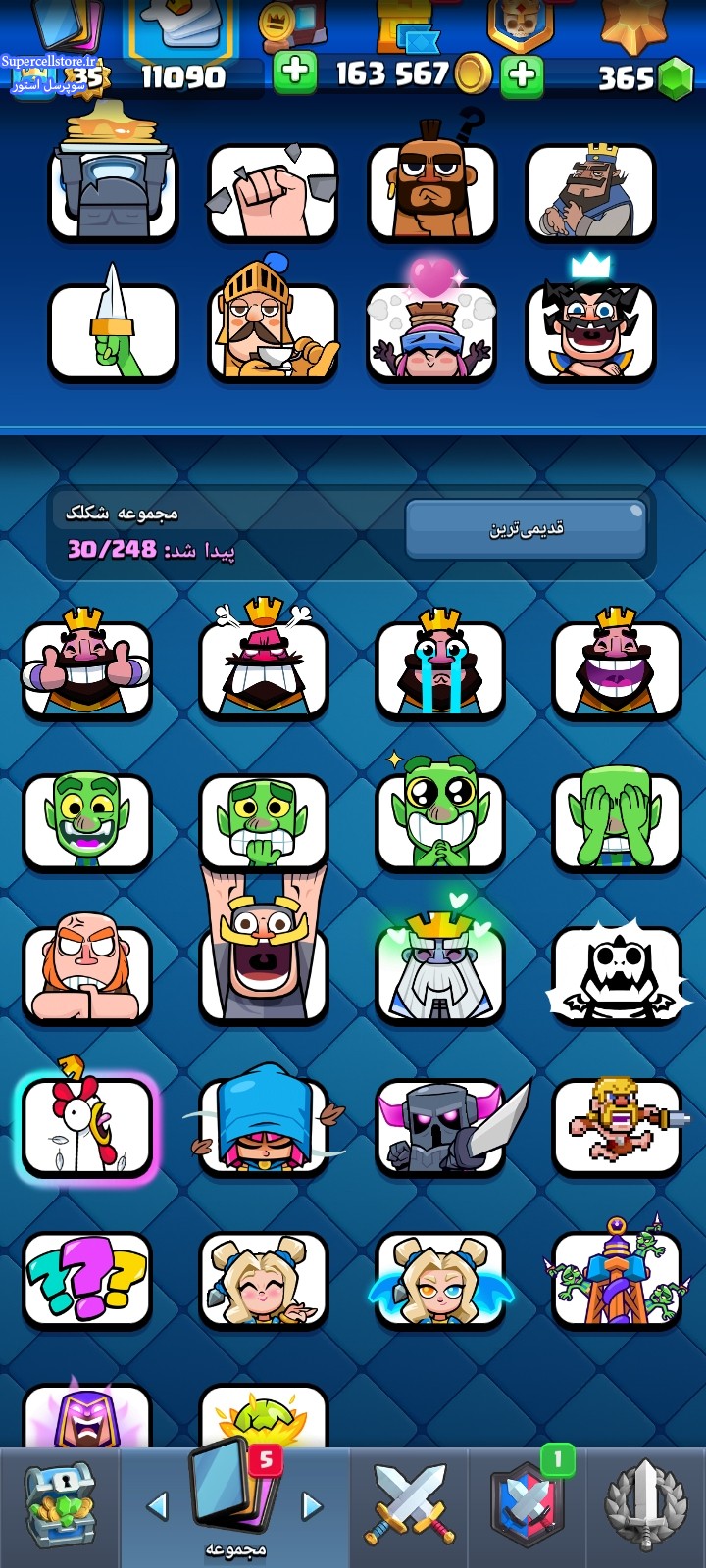Select the goblin covering its eyes emote
This screenshot has height=1568, width=706.
(617, 821)
